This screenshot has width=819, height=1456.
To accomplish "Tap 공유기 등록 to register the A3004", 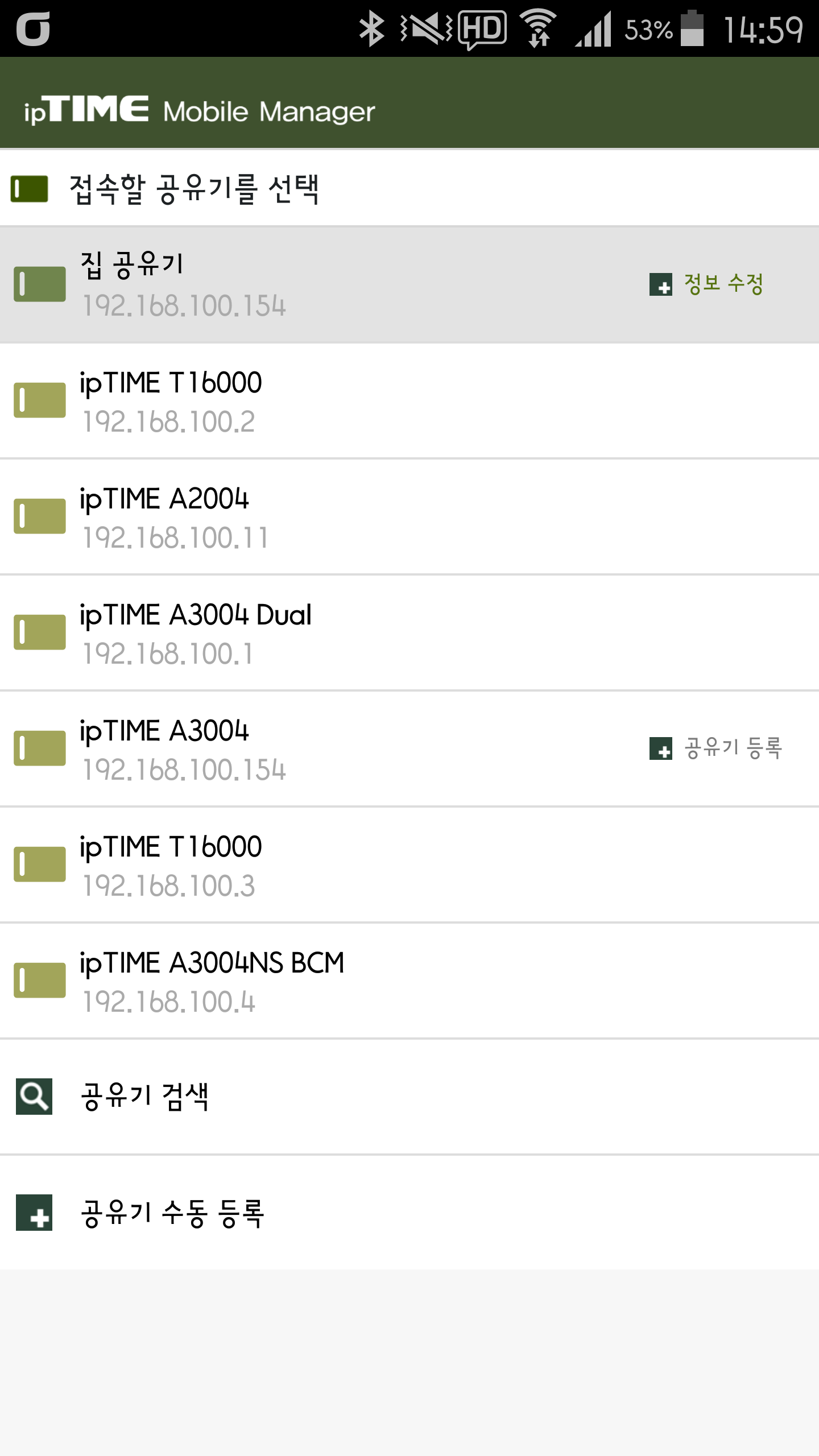I will 717,748.
